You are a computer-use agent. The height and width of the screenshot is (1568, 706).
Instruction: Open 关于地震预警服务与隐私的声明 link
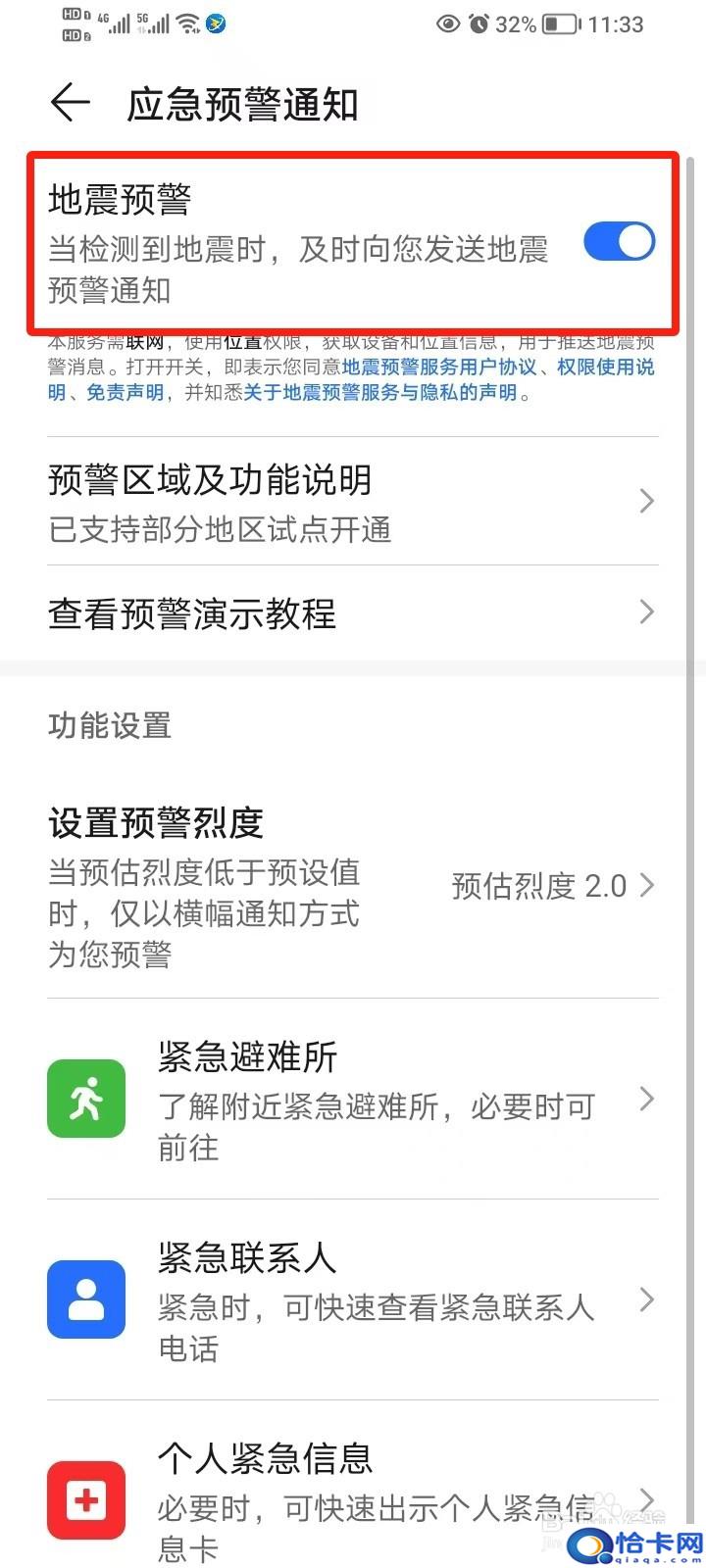tap(380, 393)
